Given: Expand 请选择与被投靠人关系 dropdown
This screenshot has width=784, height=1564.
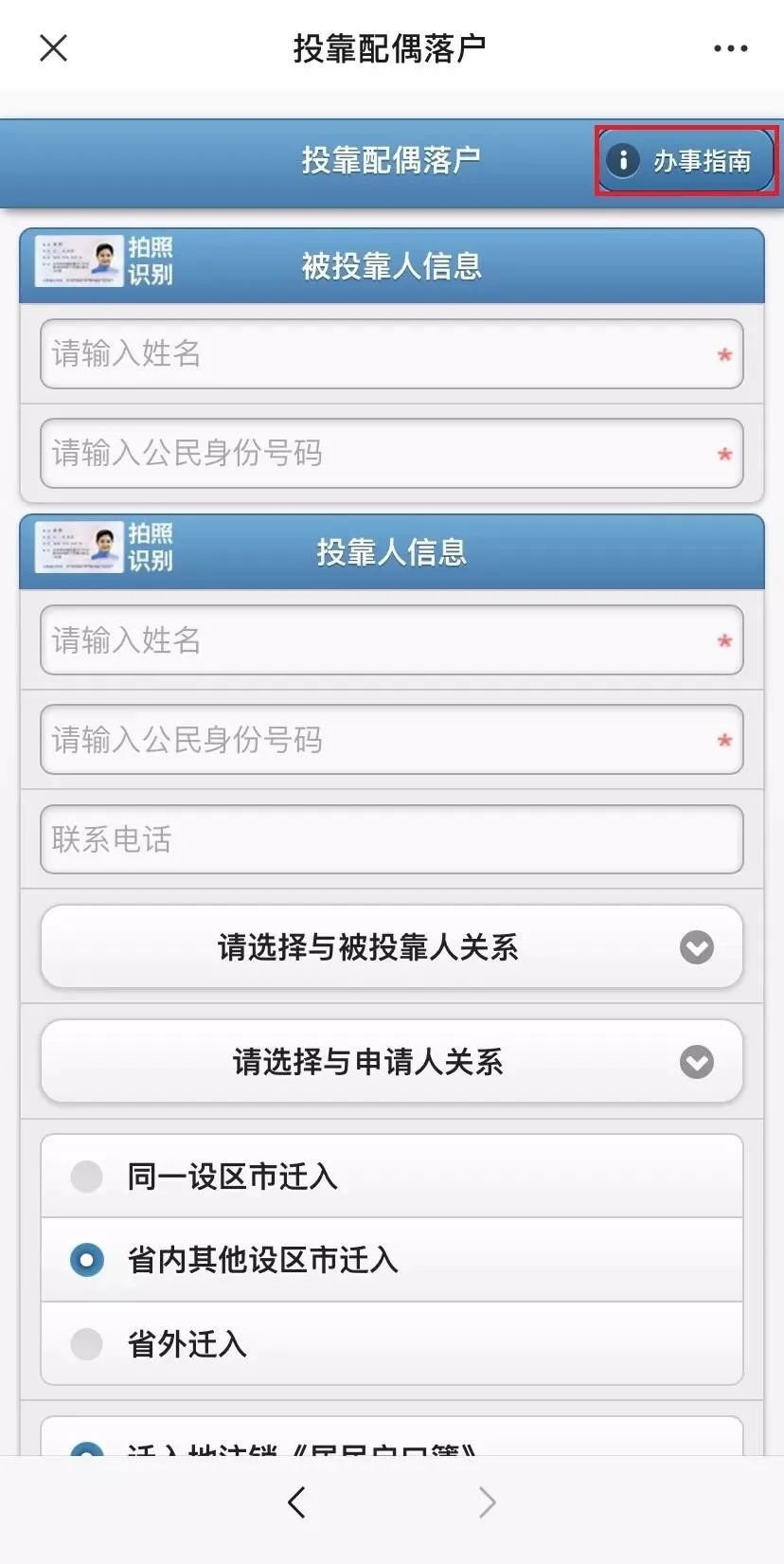Looking at the screenshot, I should click(x=391, y=947).
